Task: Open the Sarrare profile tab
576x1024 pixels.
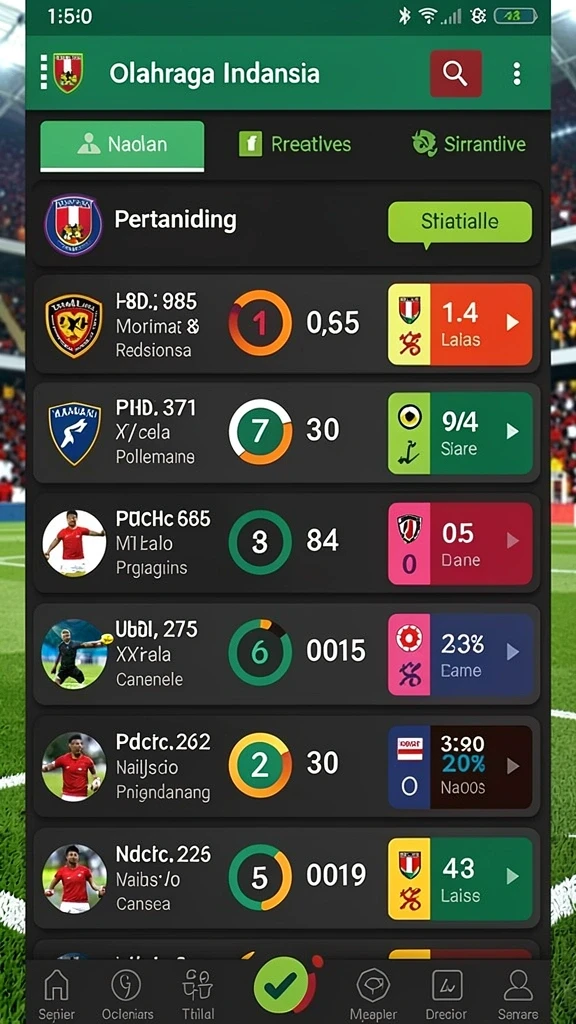Action: (518, 994)
